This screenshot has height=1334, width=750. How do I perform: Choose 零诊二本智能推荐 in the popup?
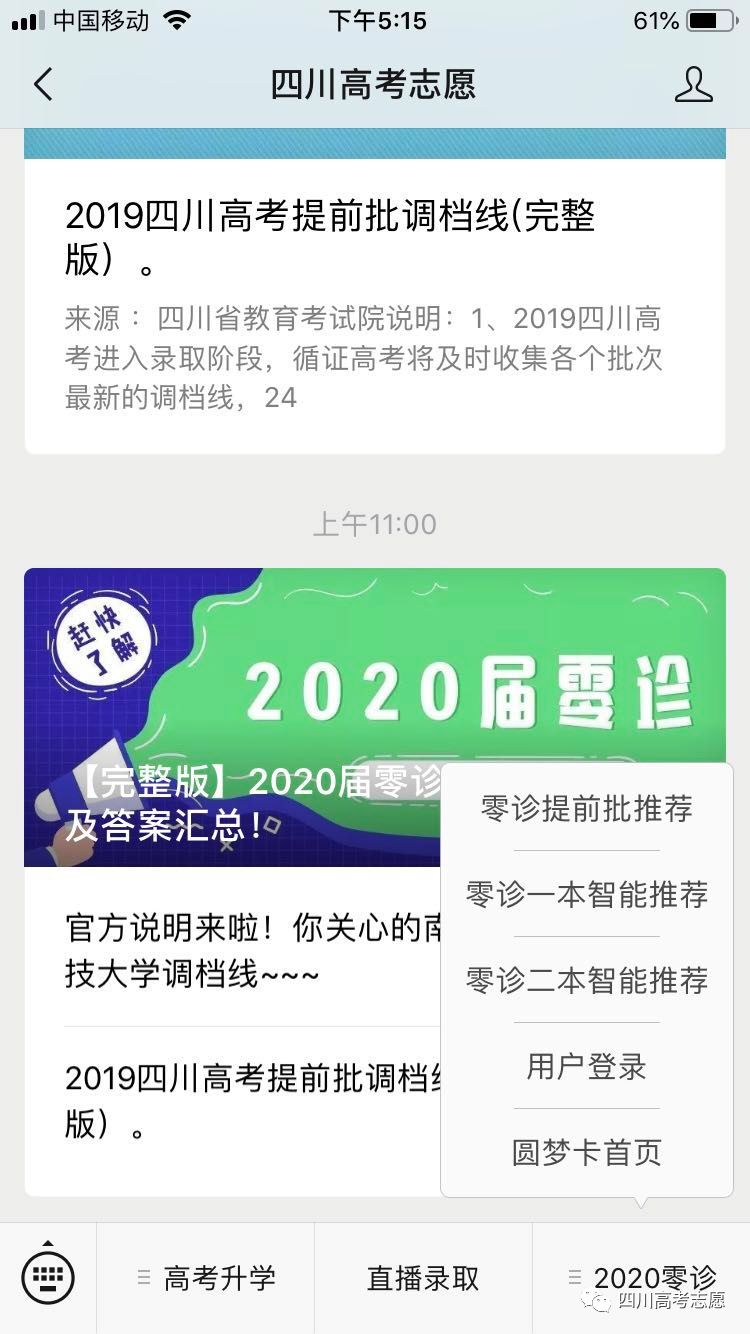point(586,980)
